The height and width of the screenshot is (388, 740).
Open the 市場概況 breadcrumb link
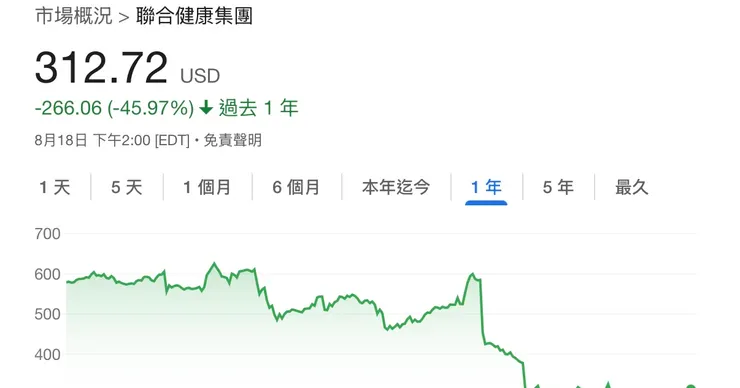click(x=74, y=16)
